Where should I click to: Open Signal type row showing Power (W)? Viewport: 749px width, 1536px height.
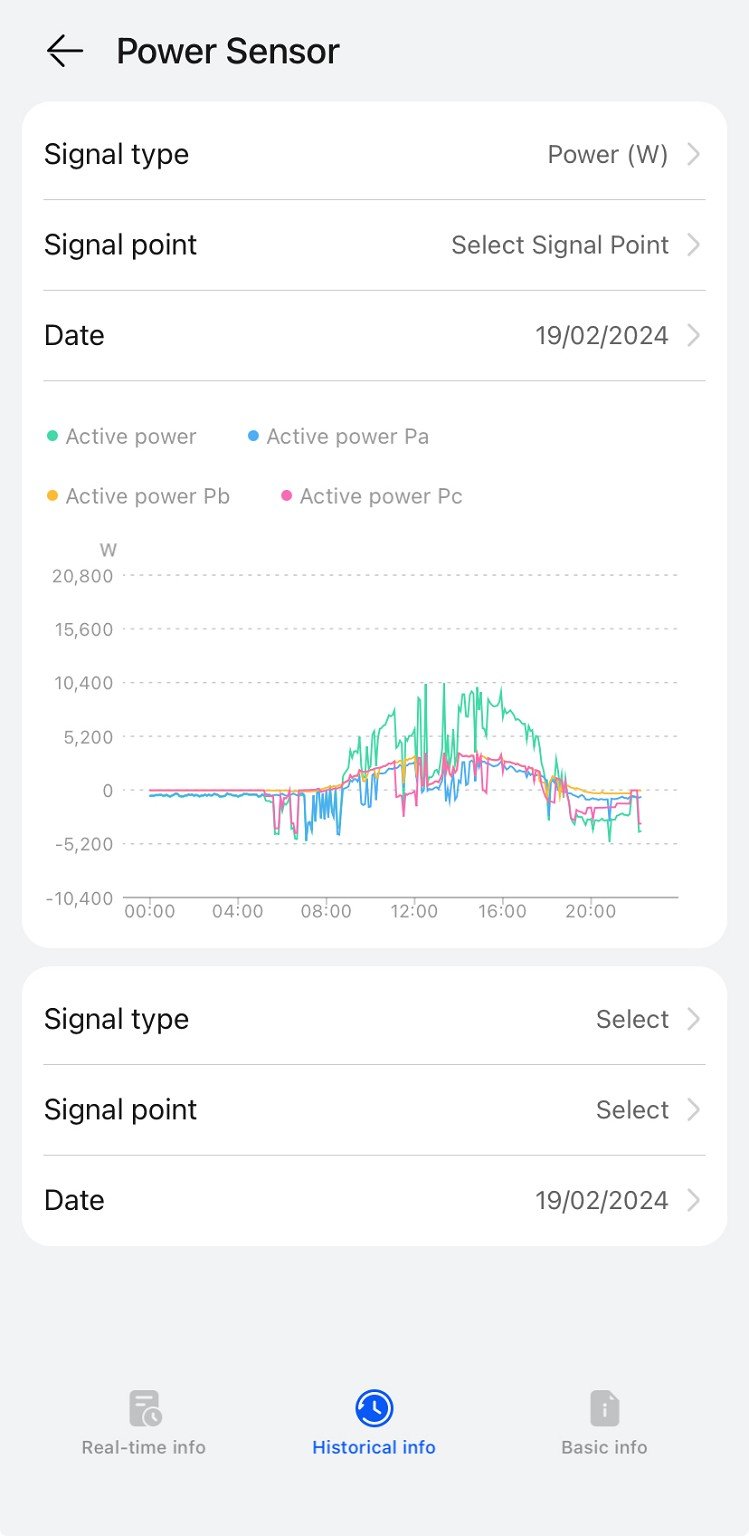tap(374, 154)
